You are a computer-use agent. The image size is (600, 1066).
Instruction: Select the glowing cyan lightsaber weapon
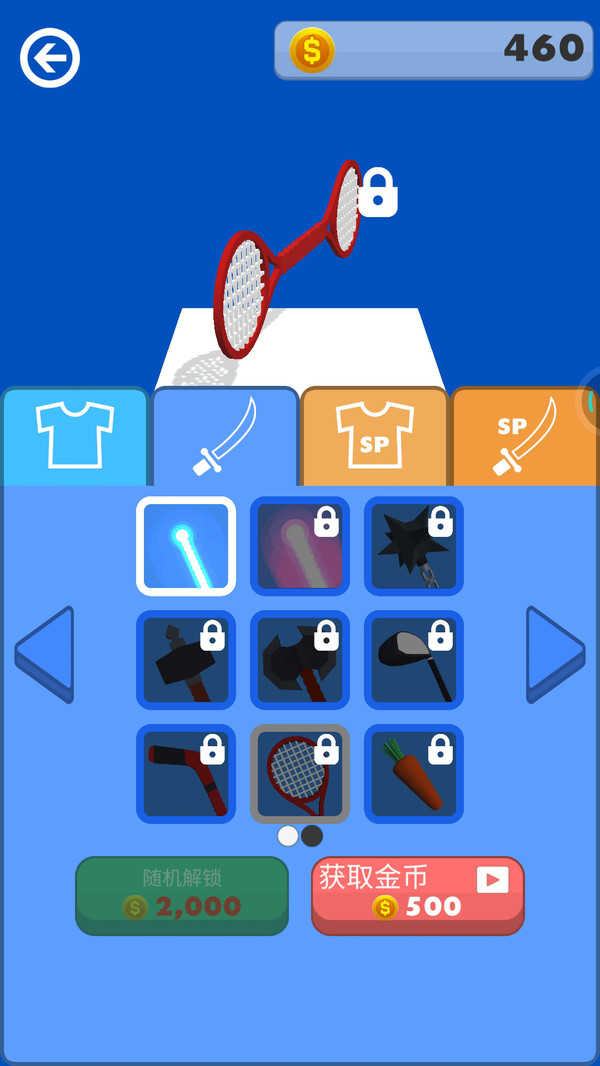tap(186, 546)
